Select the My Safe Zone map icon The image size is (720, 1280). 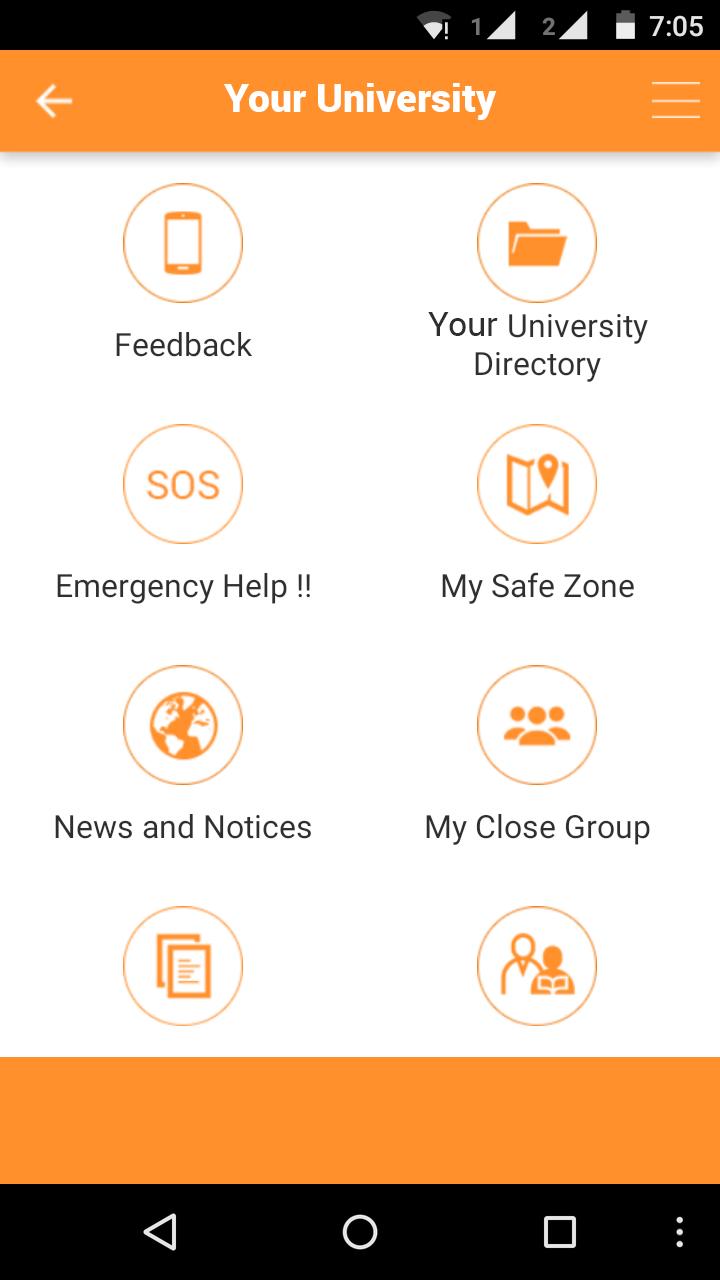[x=537, y=483]
